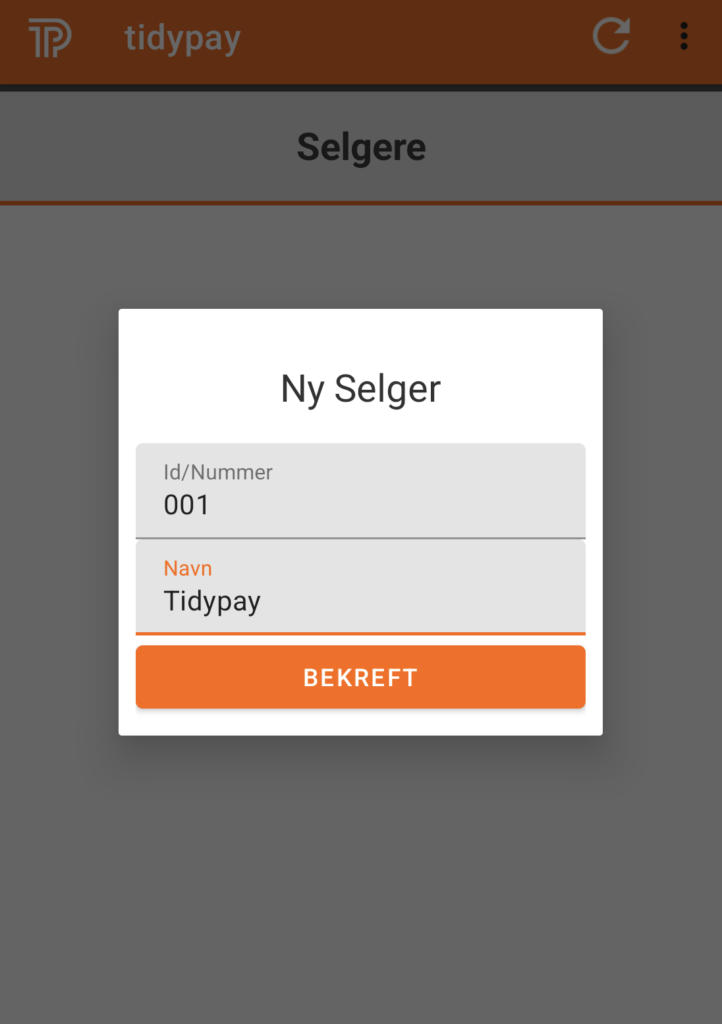Open the three-dot overflow menu
Viewport: 722px width, 1024px height.
(684, 36)
